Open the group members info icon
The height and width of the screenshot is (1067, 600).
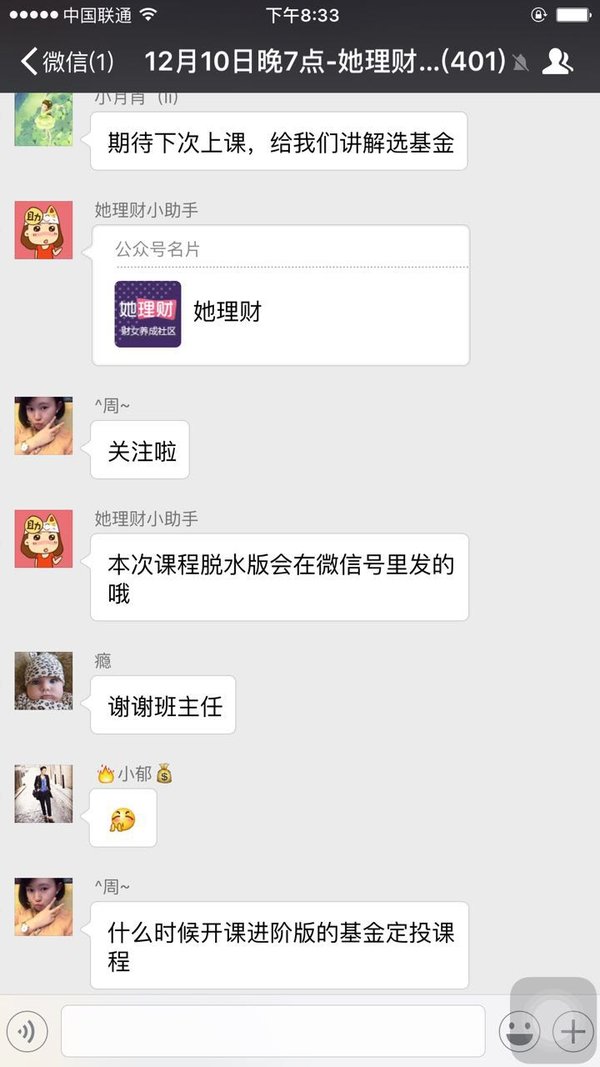(557, 61)
